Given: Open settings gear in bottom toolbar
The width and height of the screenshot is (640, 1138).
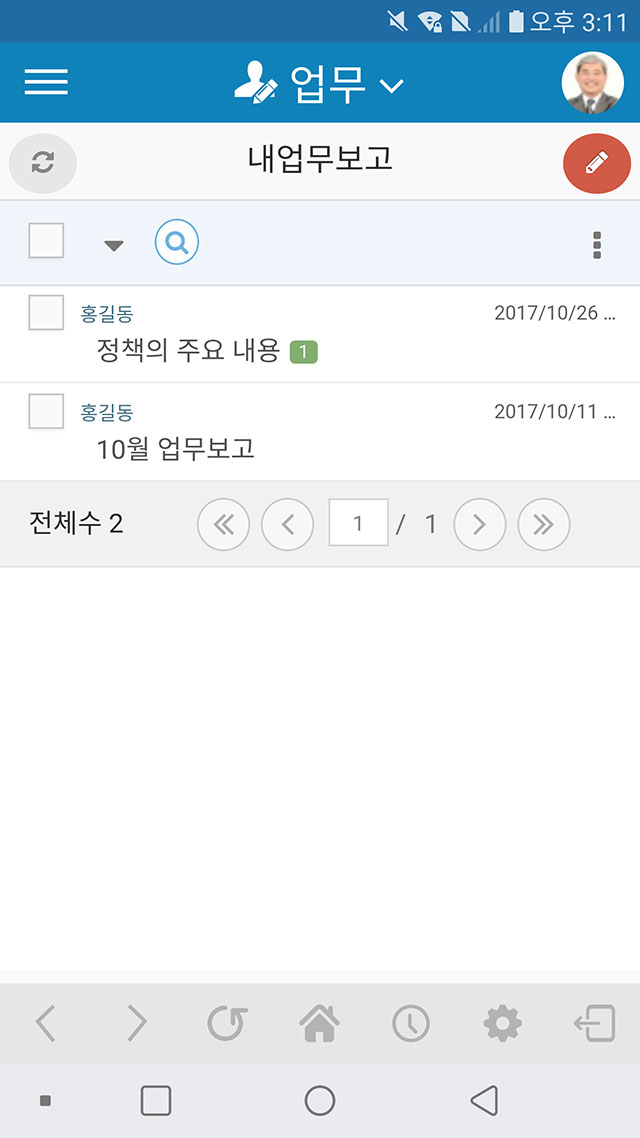Looking at the screenshot, I should pos(503,1023).
